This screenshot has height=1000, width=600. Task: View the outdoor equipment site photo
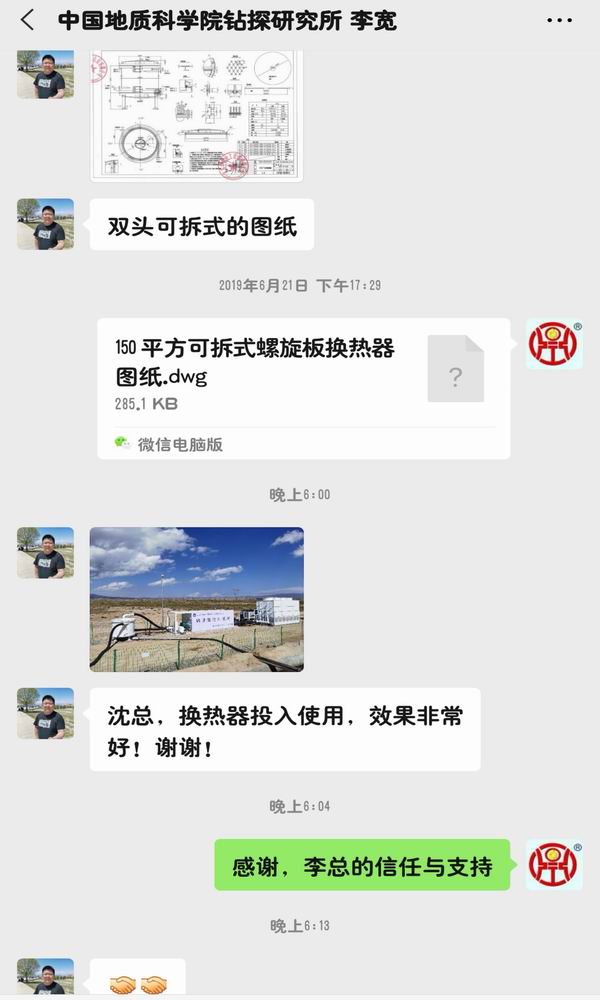196,599
